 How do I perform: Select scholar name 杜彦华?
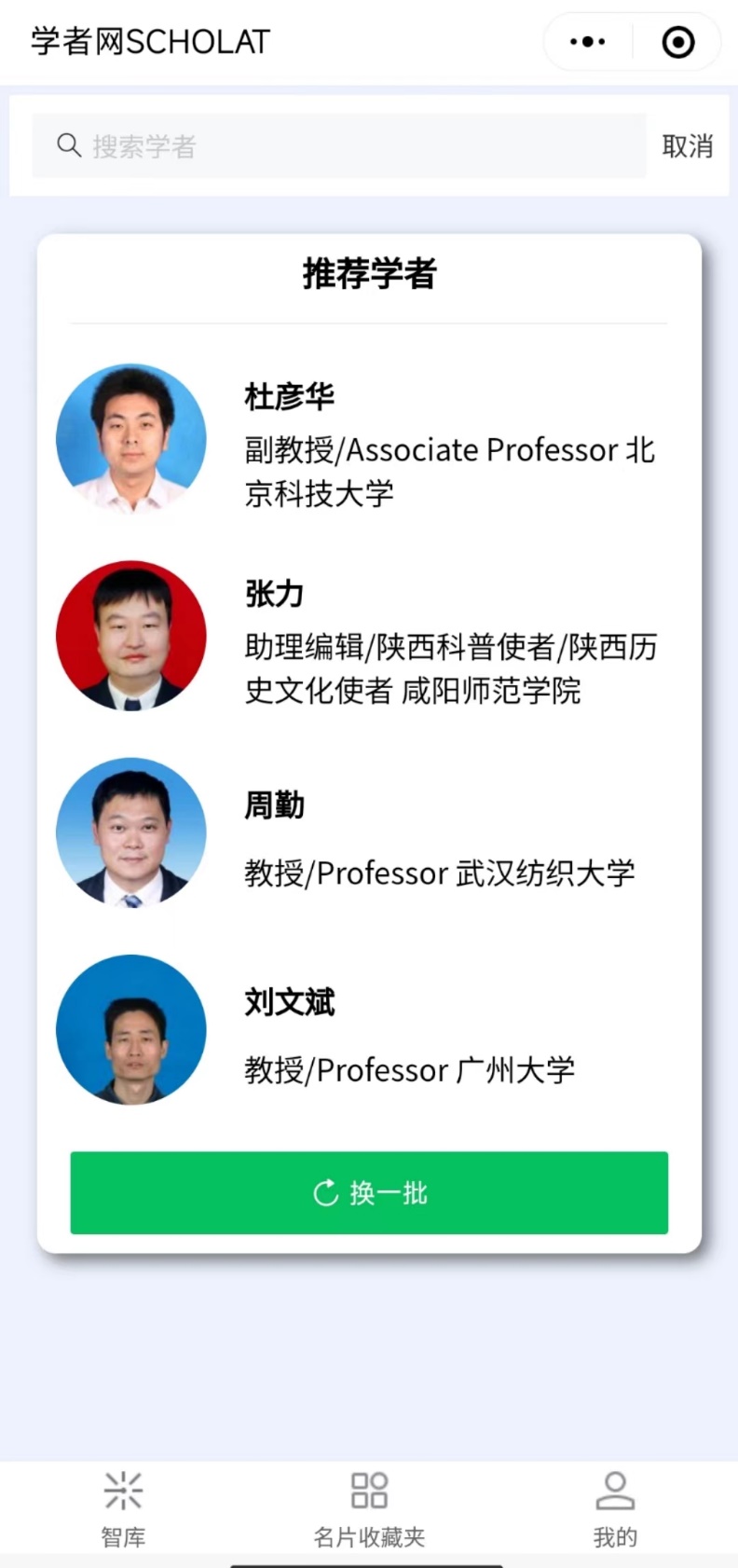[x=289, y=395]
